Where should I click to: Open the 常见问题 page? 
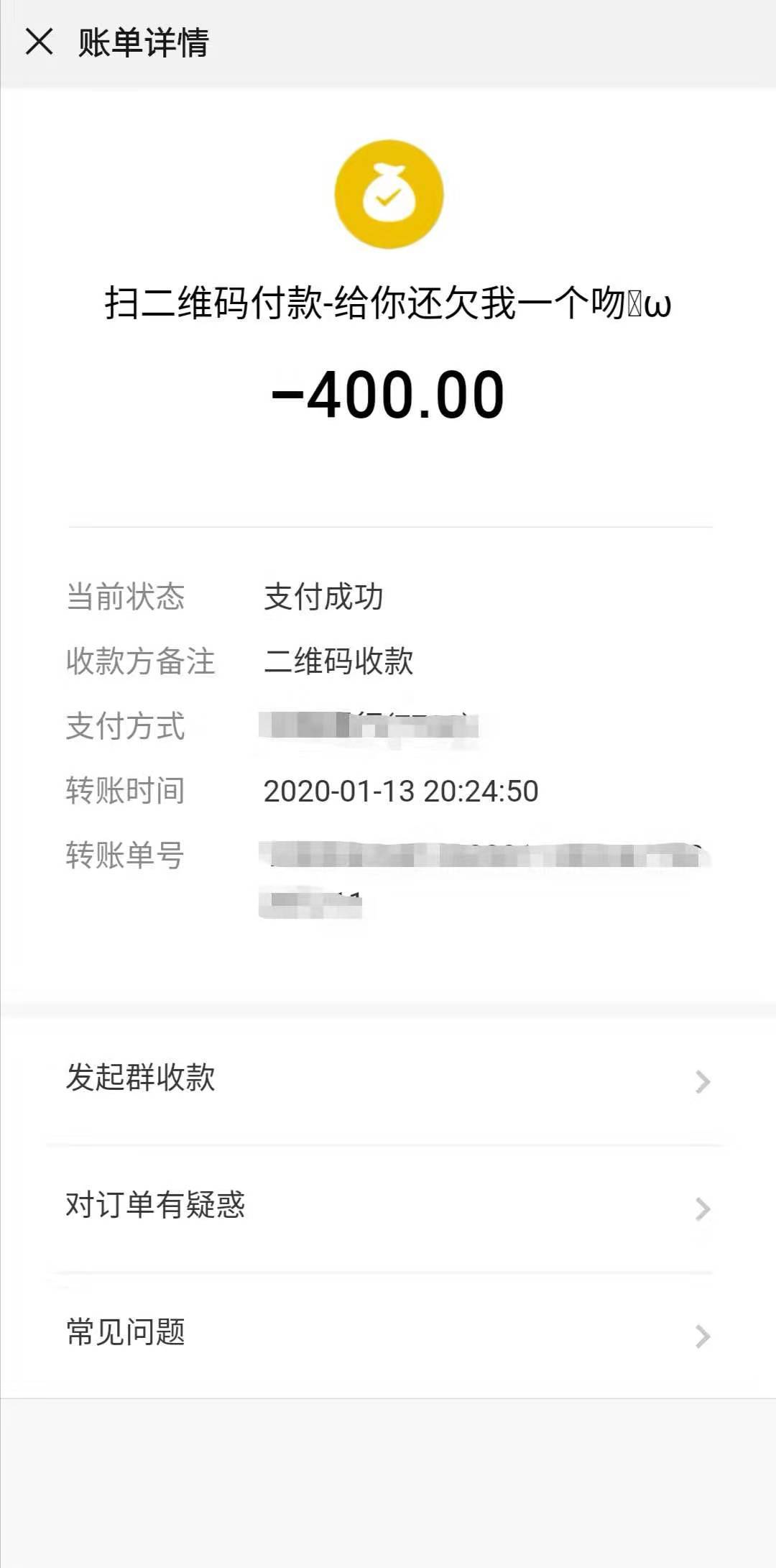[x=388, y=1334]
